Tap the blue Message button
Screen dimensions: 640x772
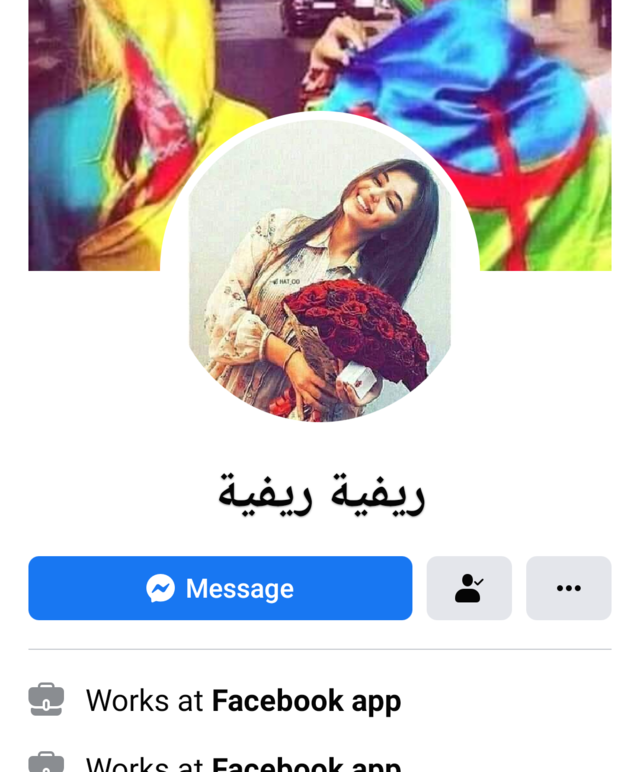tap(220, 588)
